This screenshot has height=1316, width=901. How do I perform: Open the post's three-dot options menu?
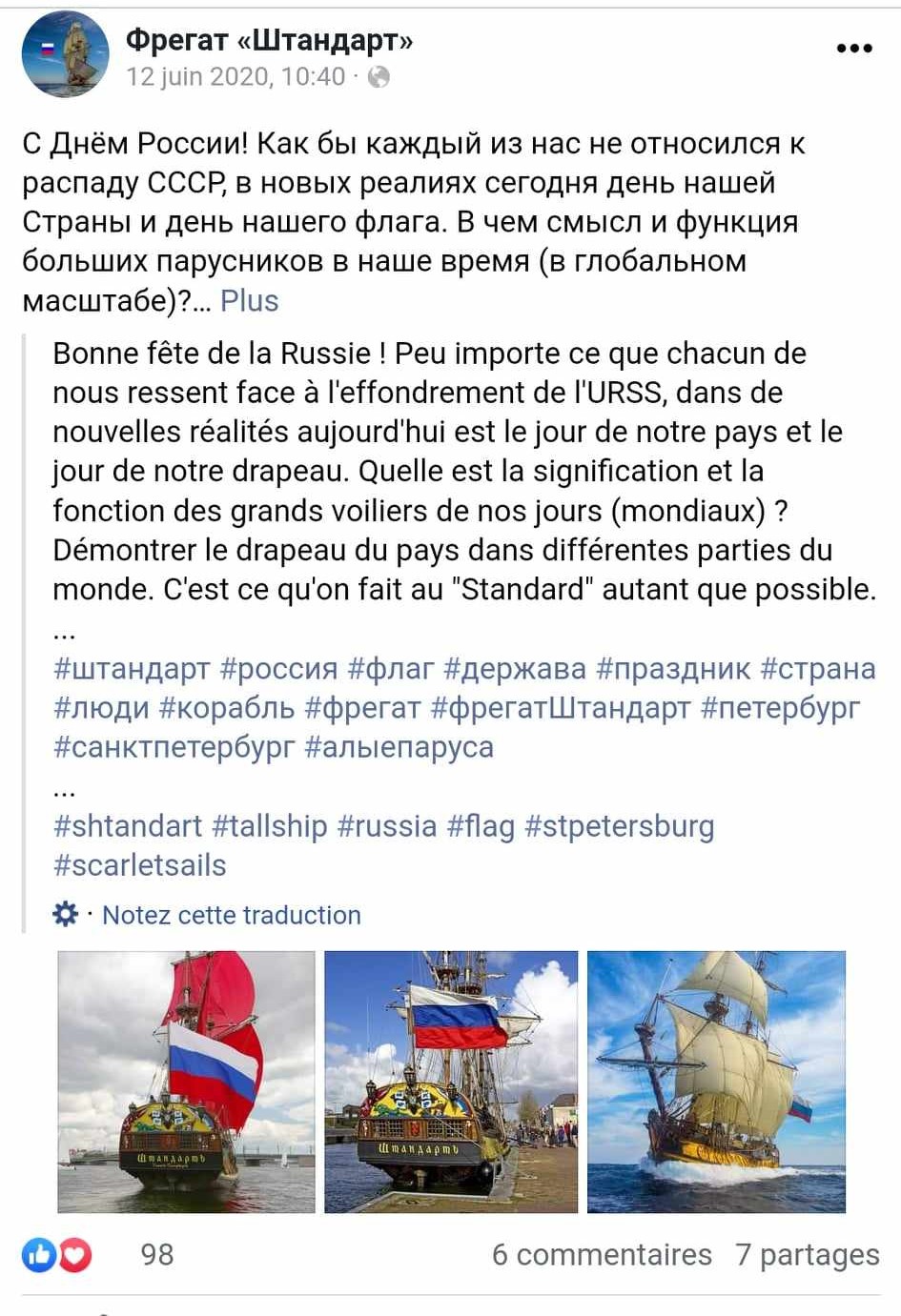click(853, 49)
